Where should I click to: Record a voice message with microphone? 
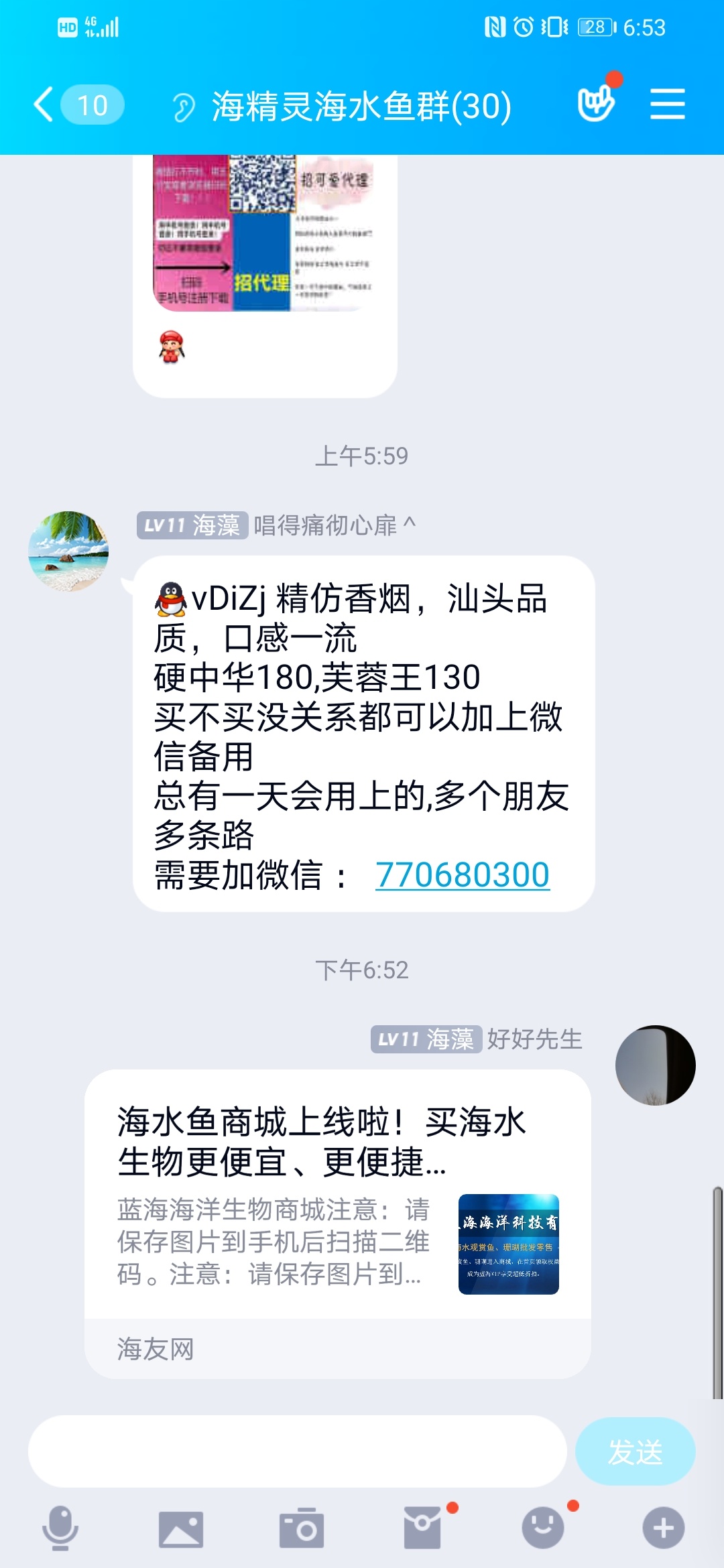pyautogui.click(x=60, y=1528)
